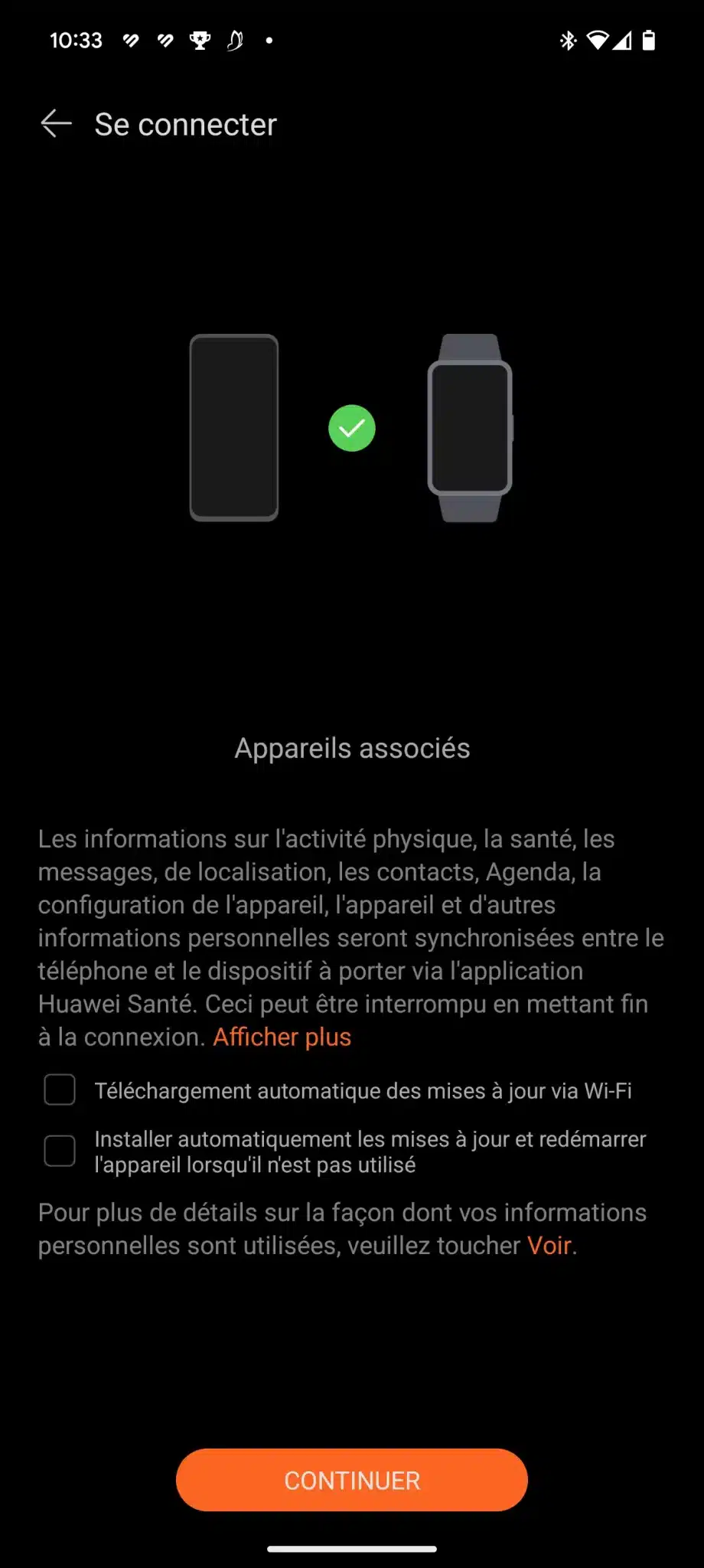
Task: Tap the CONTINUER button
Action: pyautogui.click(x=352, y=1480)
